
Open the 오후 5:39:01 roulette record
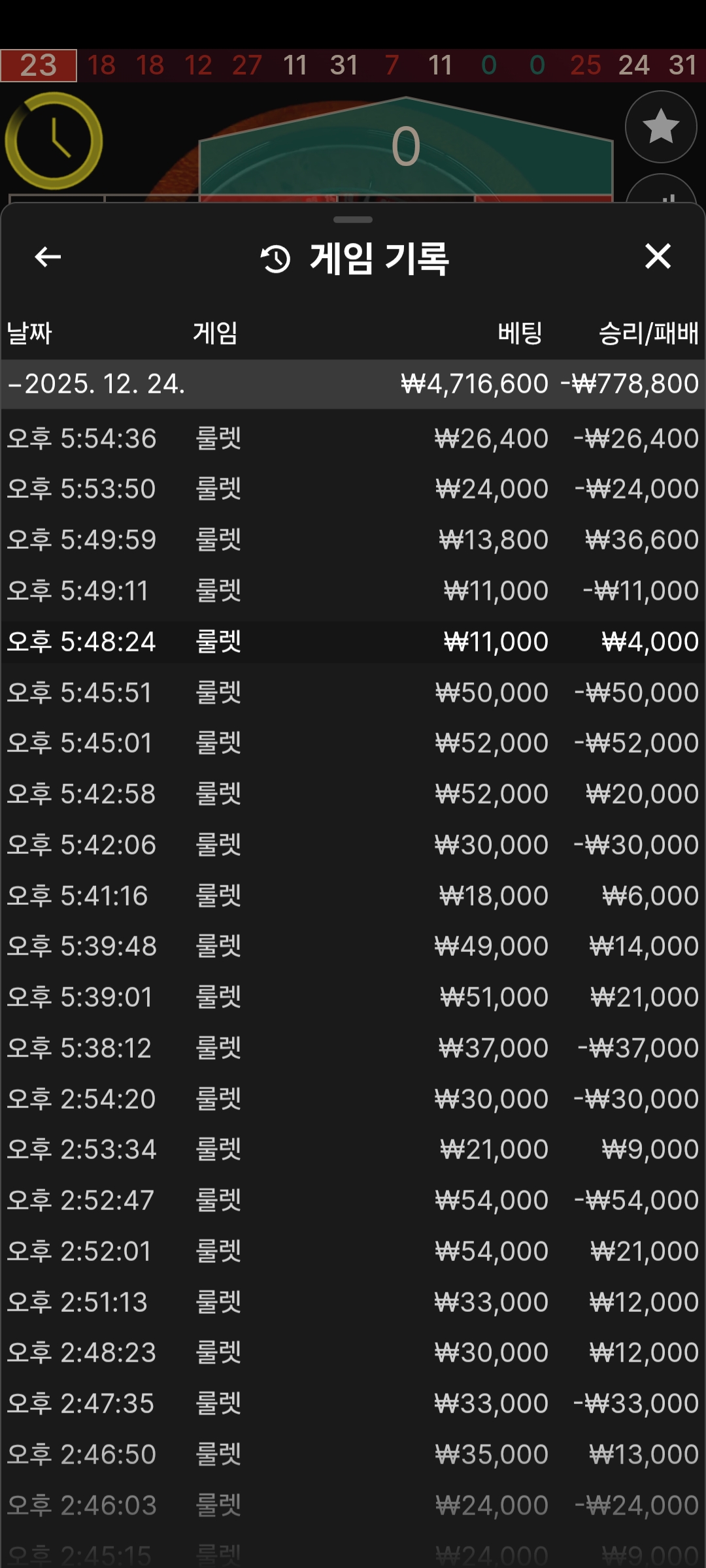(353, 997)
